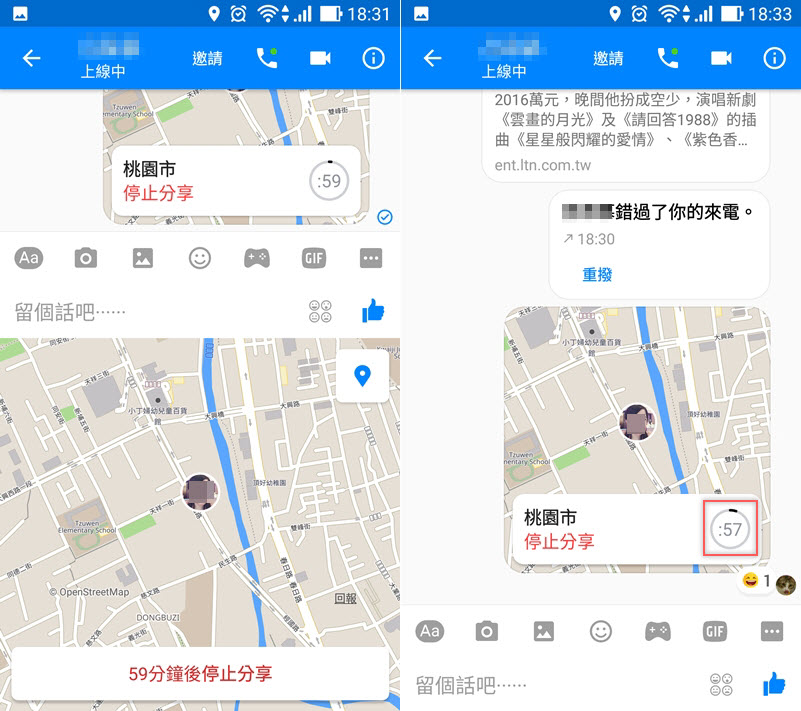The height and width of the screenshot is (711, 801).
Task: View the emoji reaction on the location message
Action: tap(757, 581)
